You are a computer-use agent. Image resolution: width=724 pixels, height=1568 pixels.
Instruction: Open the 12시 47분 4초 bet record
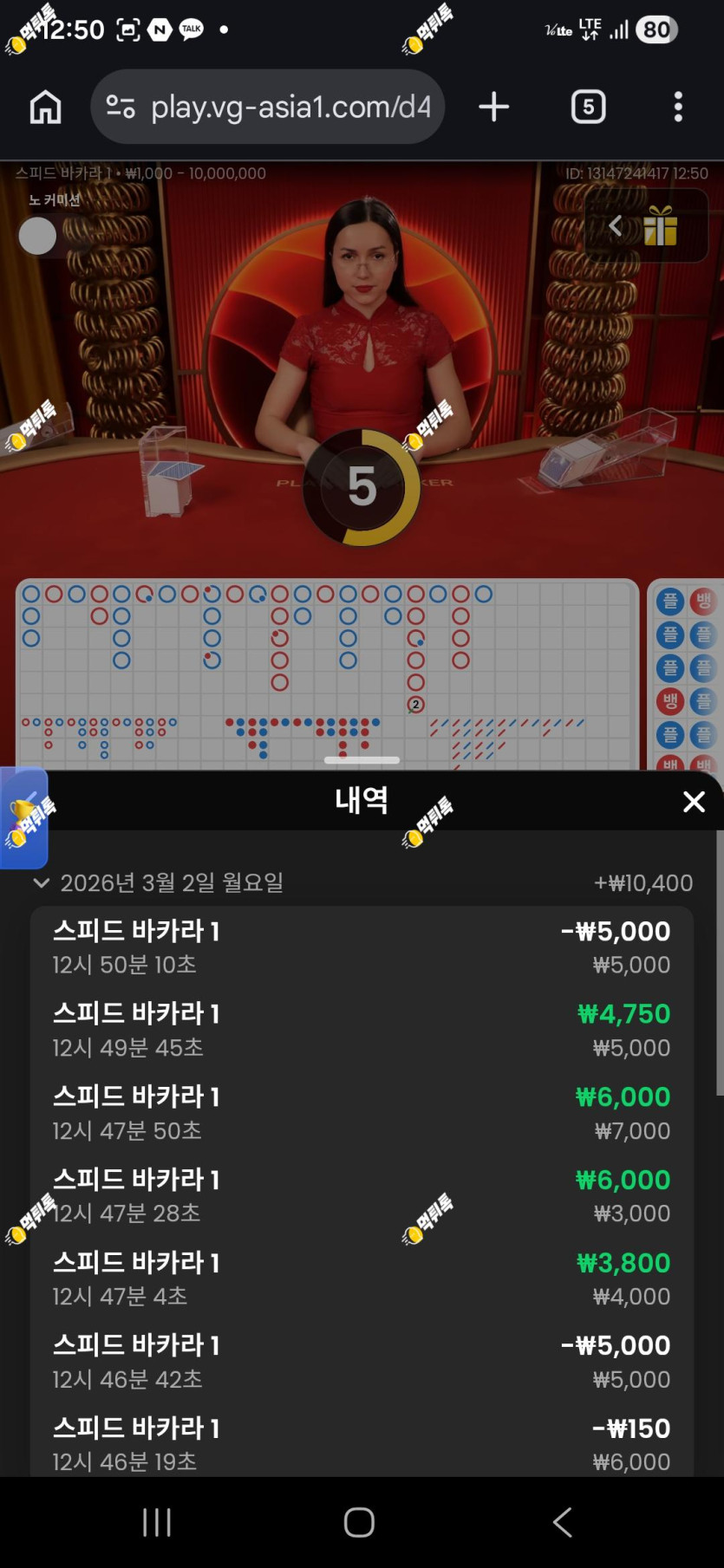(x=362, y=1278)
